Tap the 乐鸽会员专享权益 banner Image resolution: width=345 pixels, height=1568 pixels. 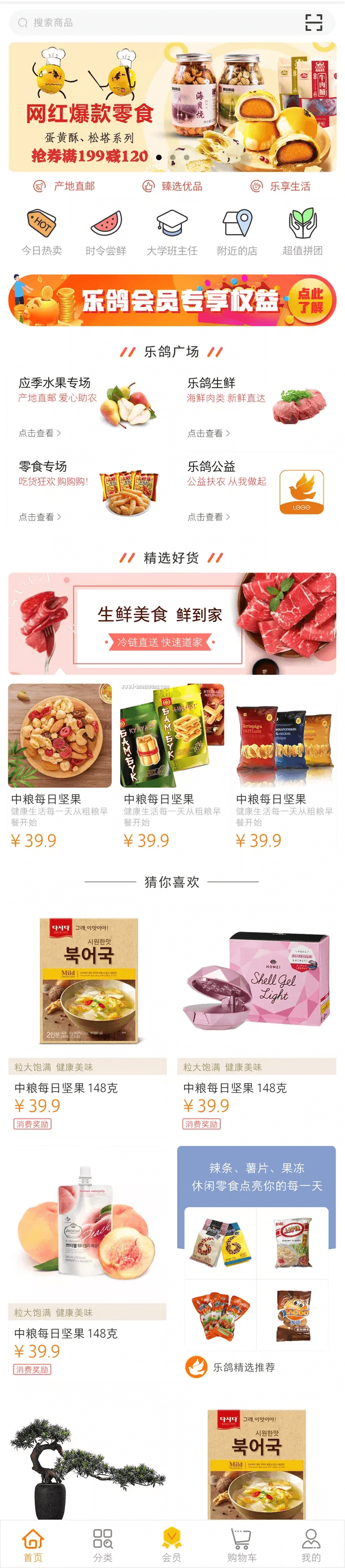172,300
